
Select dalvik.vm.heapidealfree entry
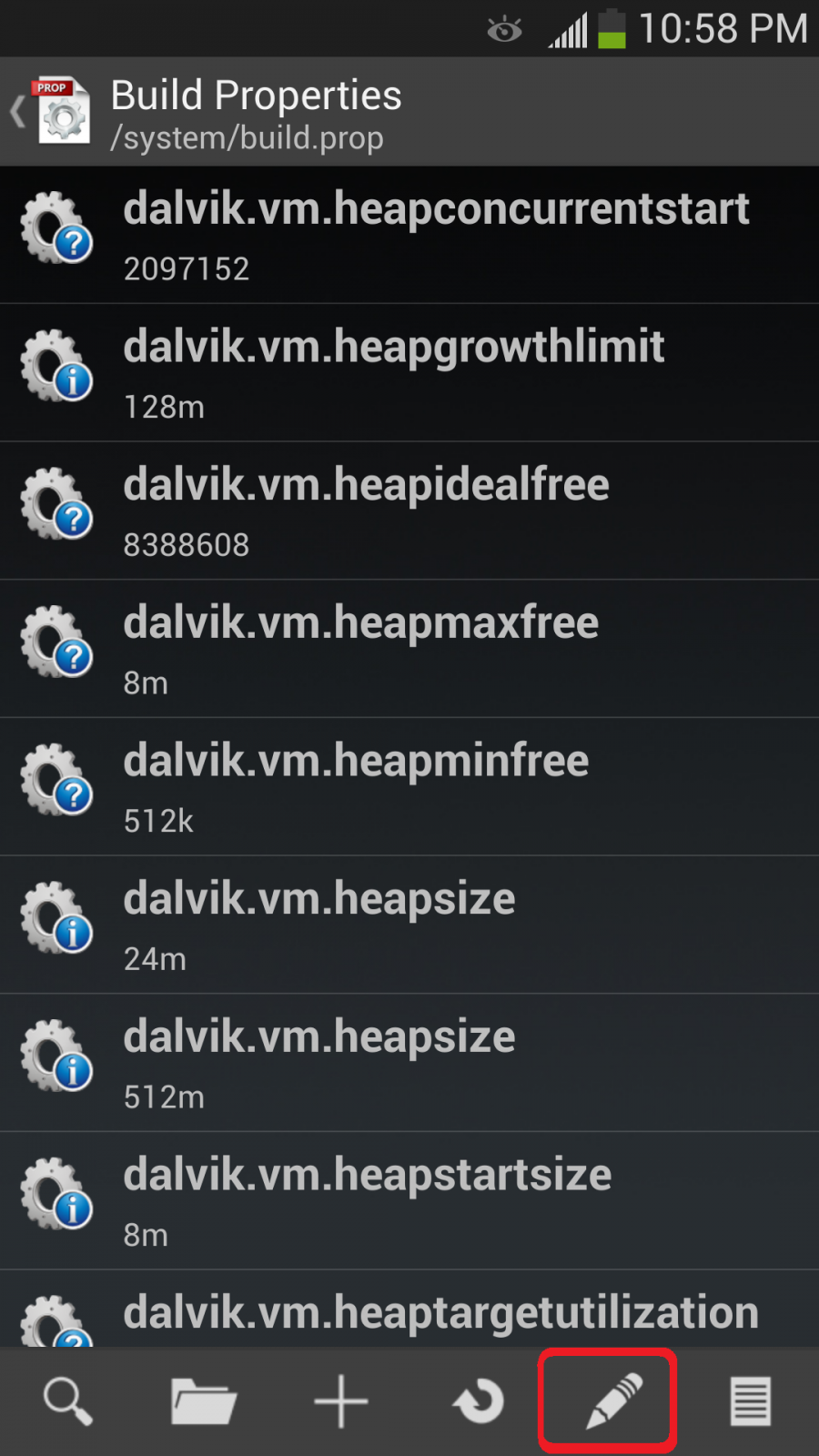pos(409,511)
